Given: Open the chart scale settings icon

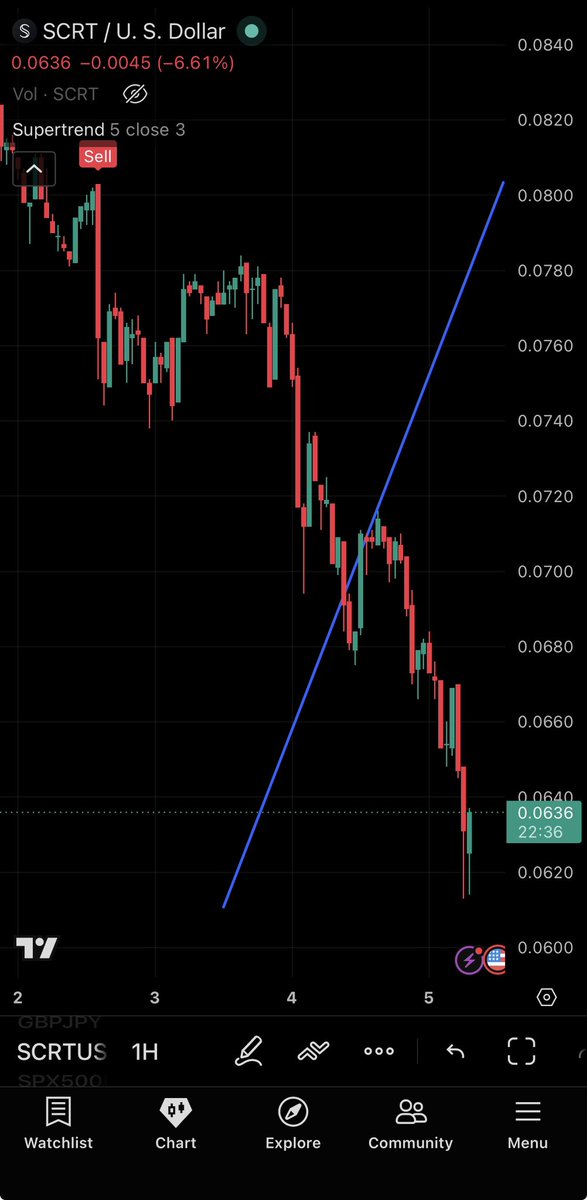Looking at the screenshot, I should pos(546,997).
